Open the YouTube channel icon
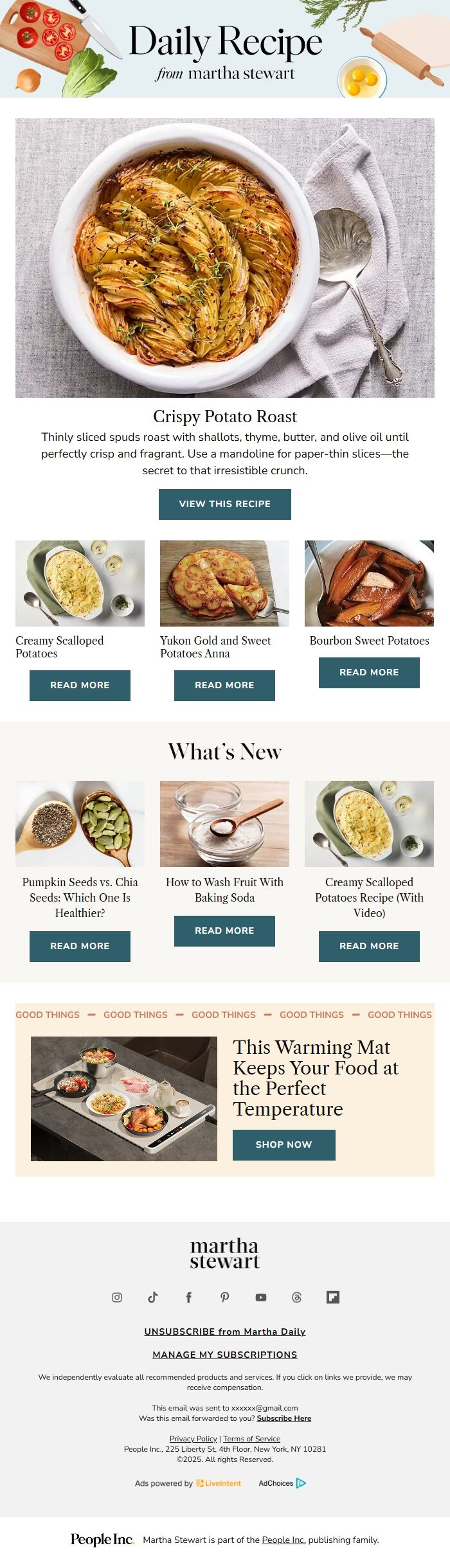This screenshot has height=1568, width=450. point(261,1297)
